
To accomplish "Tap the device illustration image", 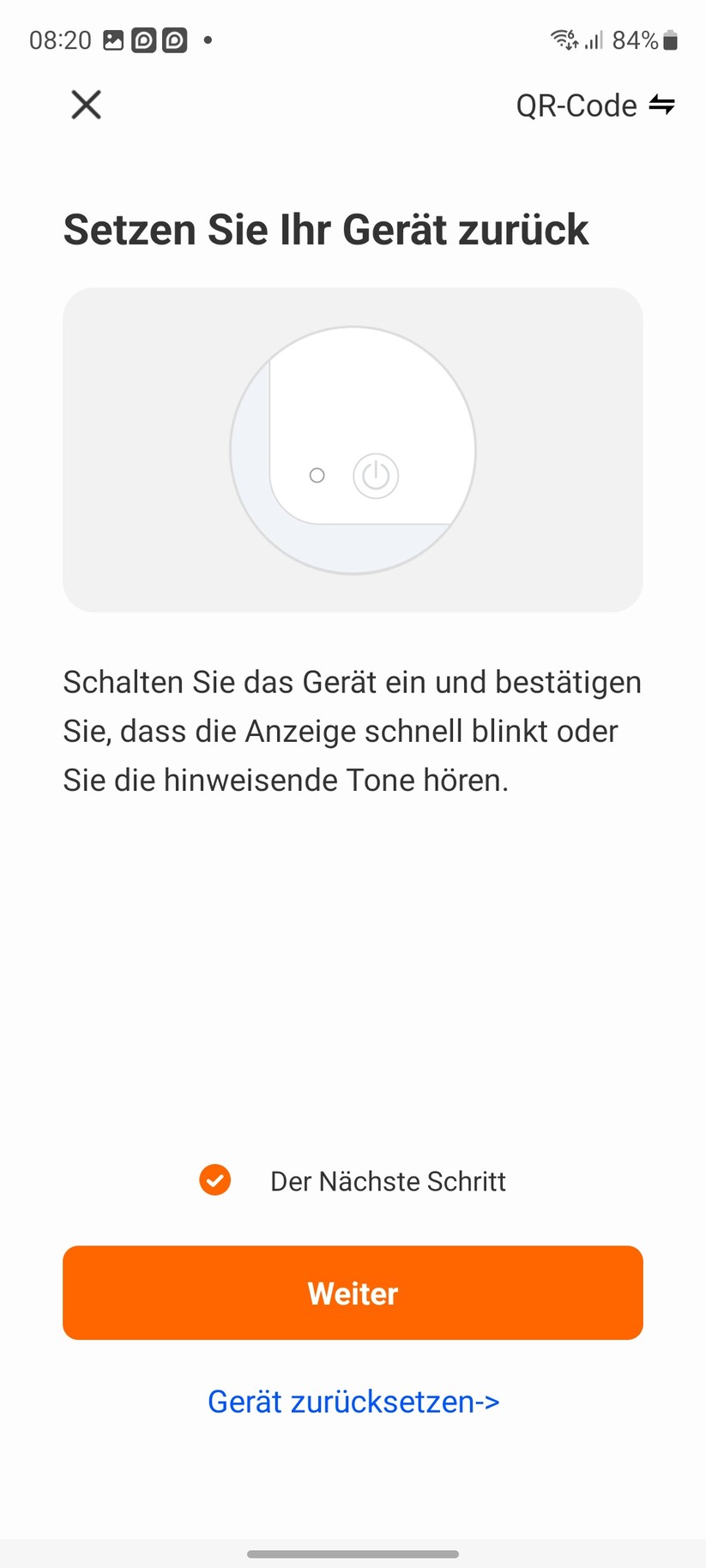I will pos(353,450).
